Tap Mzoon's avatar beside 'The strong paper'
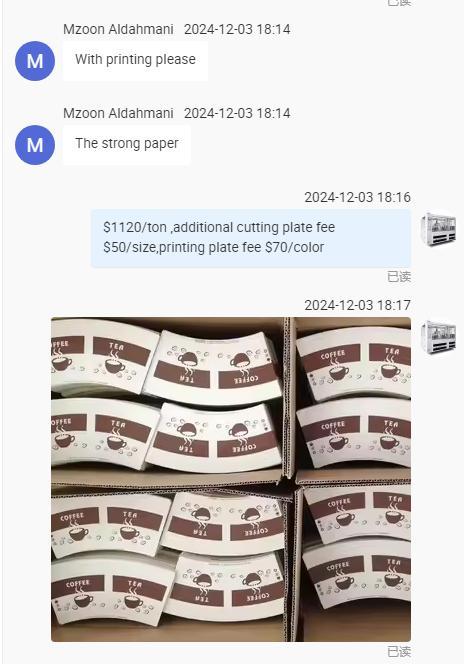 click(35, 145)
